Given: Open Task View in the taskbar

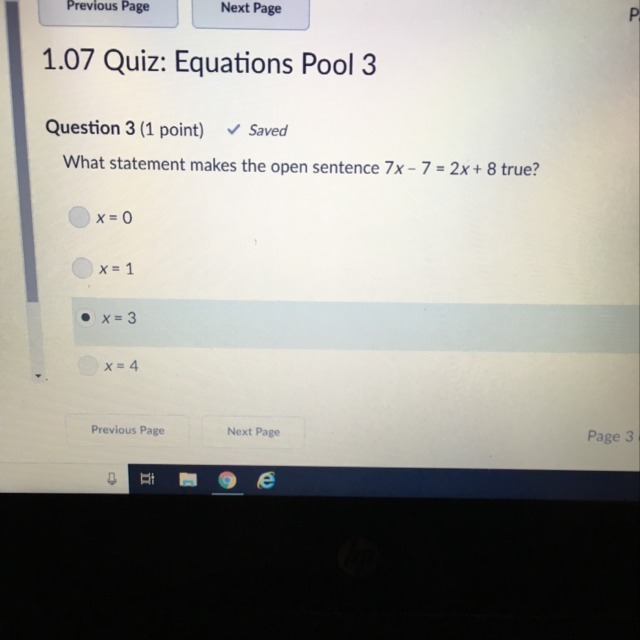Looking at the screenshot, I should [x=147, y=480].
